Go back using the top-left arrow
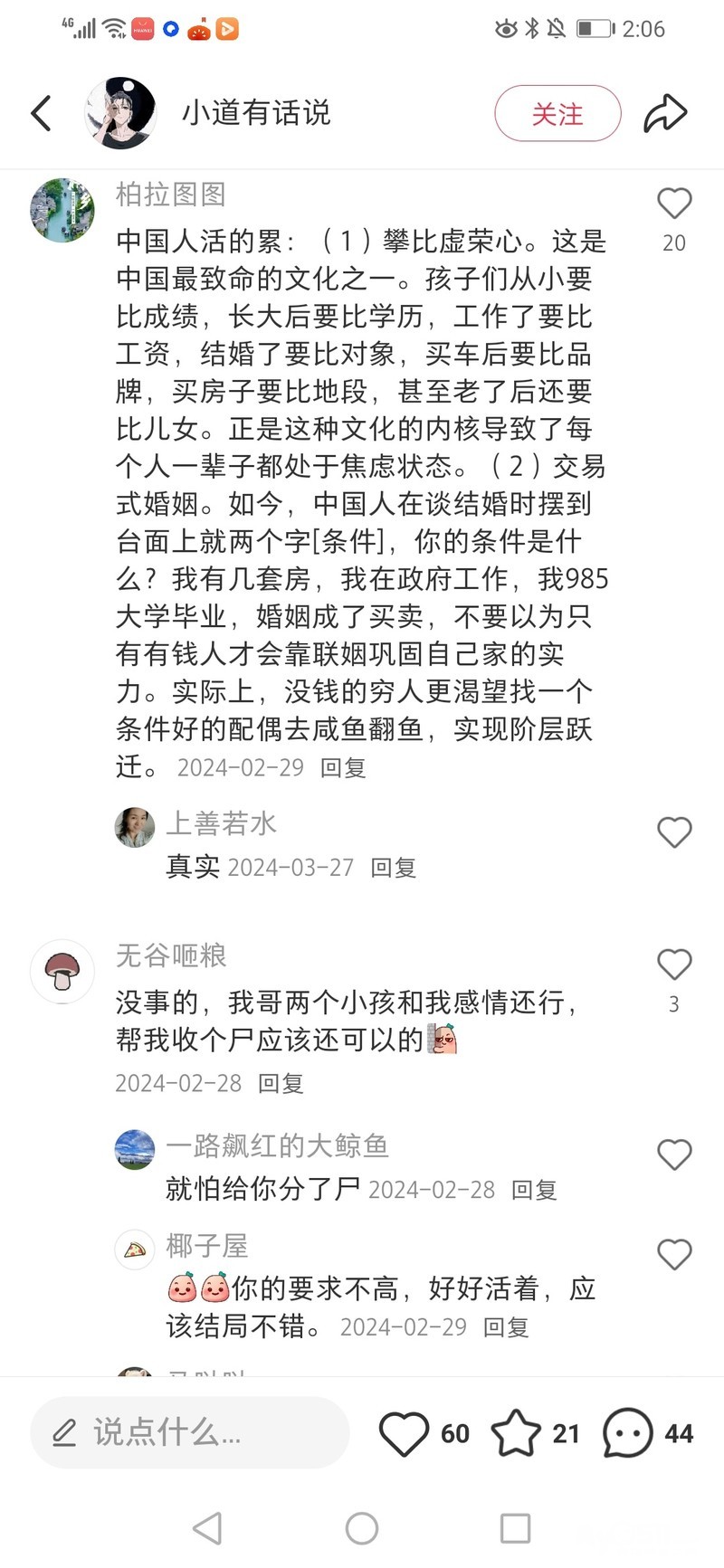Screen dimensions: 724x1568 (41, 113)
